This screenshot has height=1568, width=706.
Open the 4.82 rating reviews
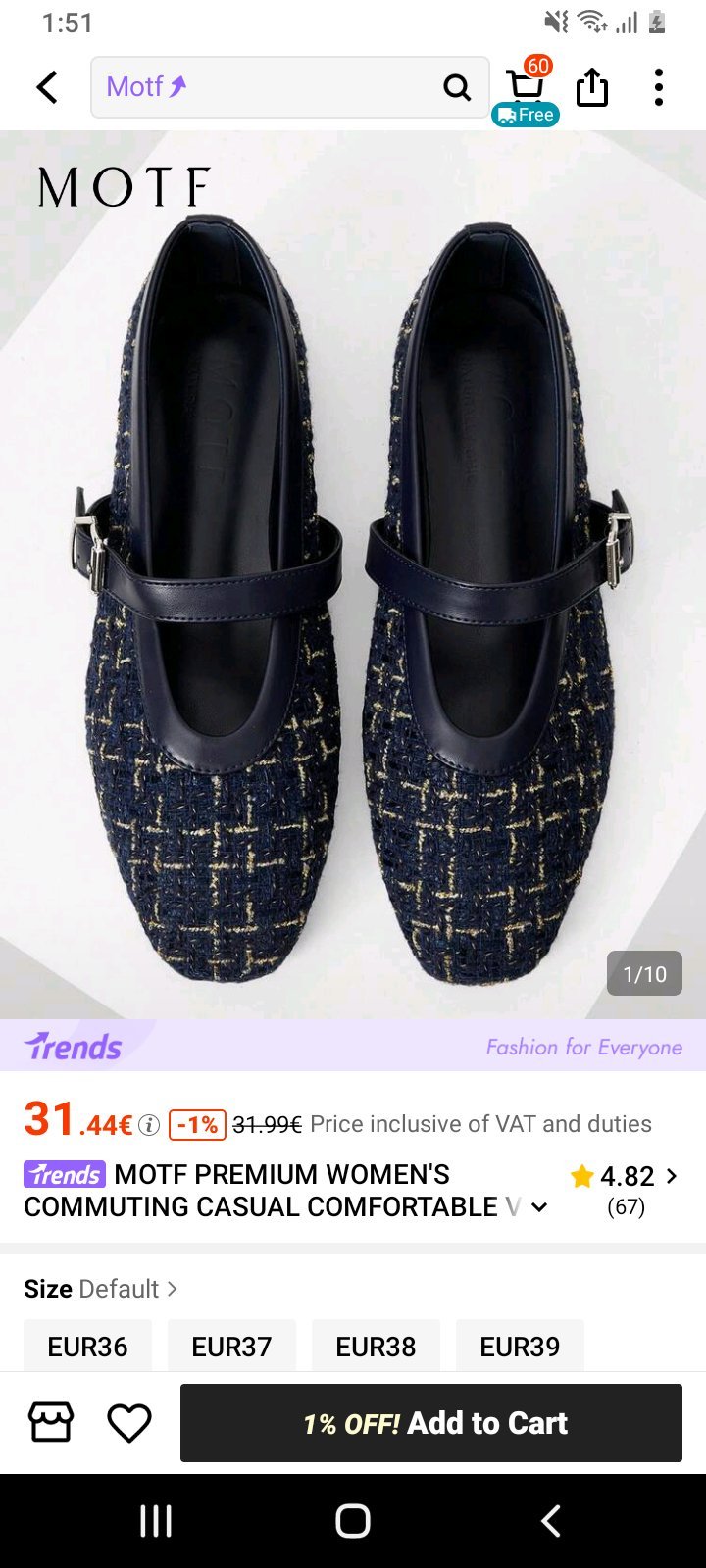coord(625,1189)
